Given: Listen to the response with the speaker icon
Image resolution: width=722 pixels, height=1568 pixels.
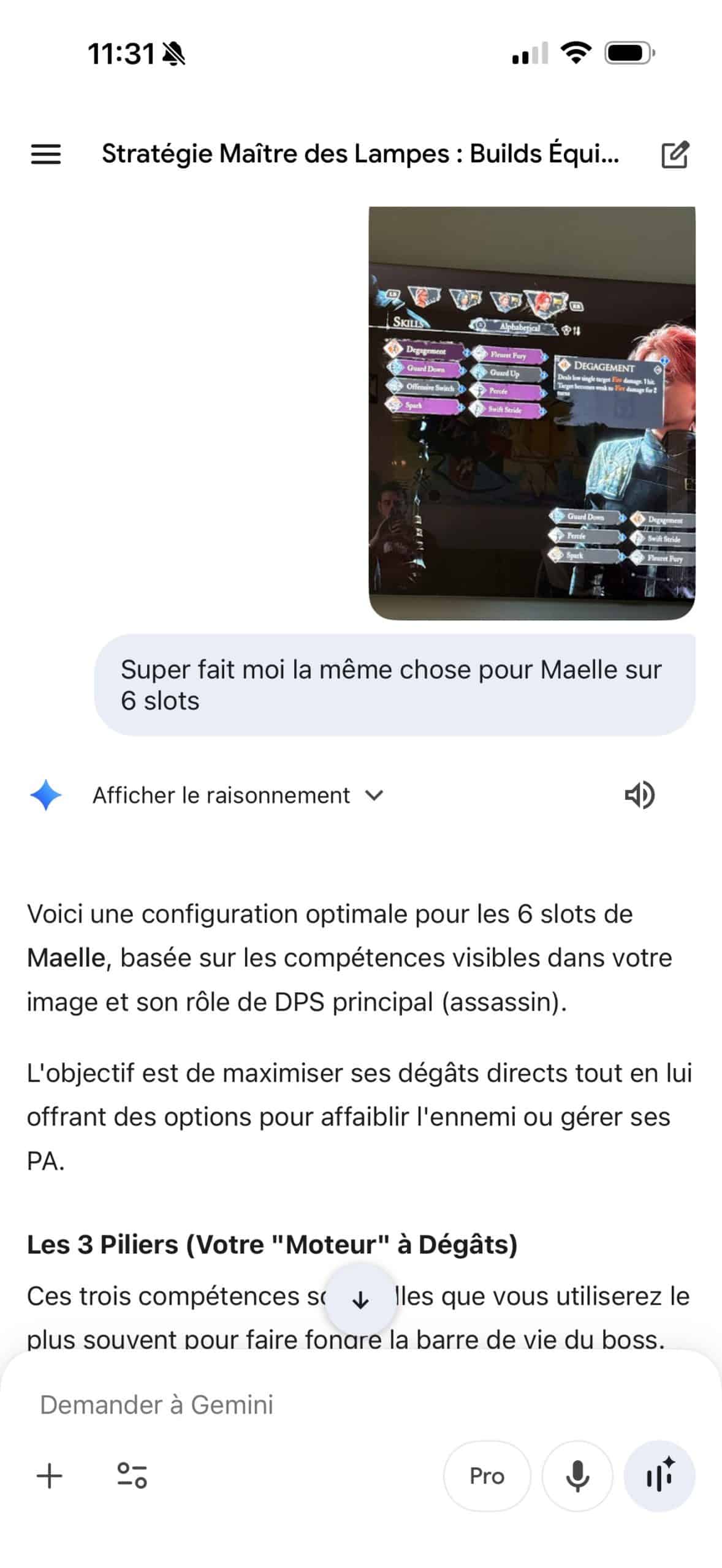Looking at the screenshot, I should (639, 795).
